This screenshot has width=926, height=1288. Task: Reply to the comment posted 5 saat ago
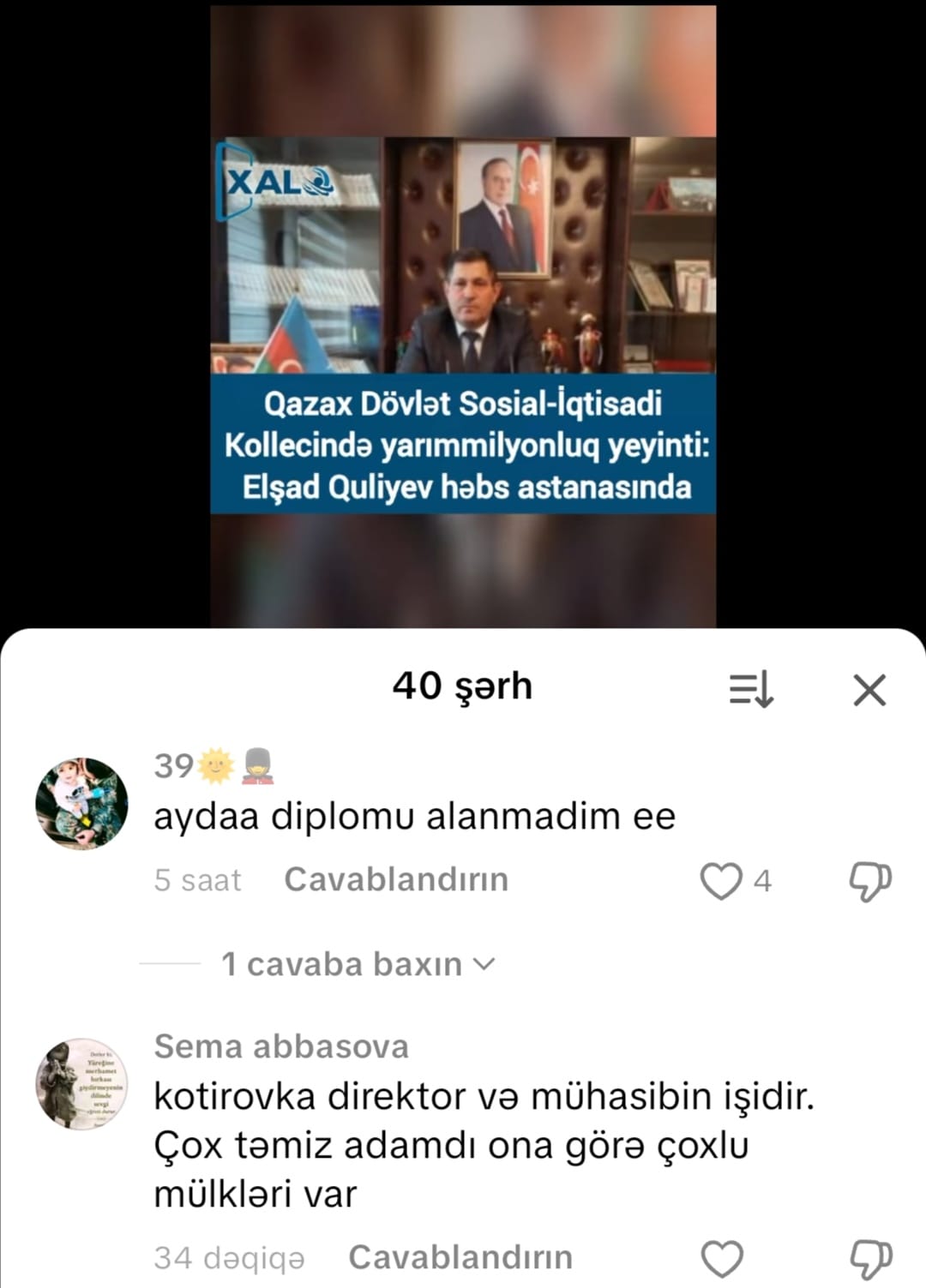[396, 880]
